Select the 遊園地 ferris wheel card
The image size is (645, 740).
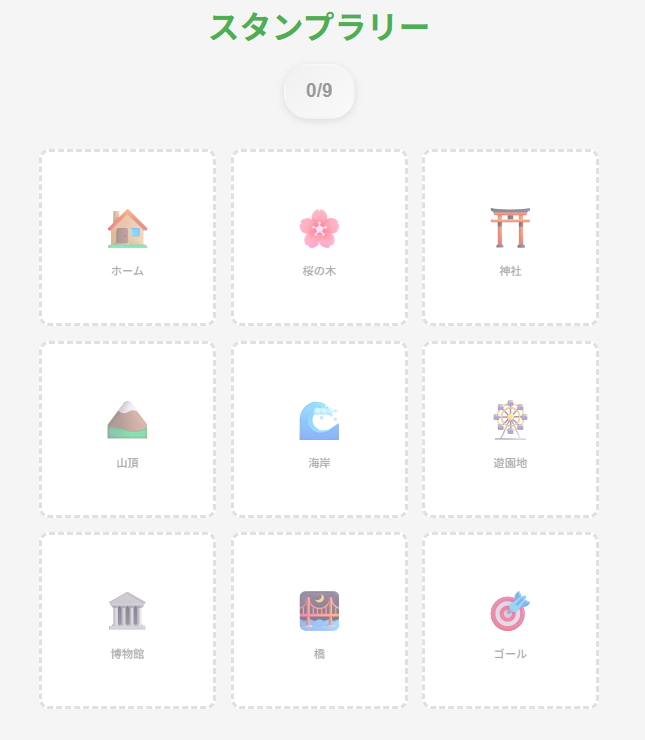pyautogui.click(x=510, y=430)
